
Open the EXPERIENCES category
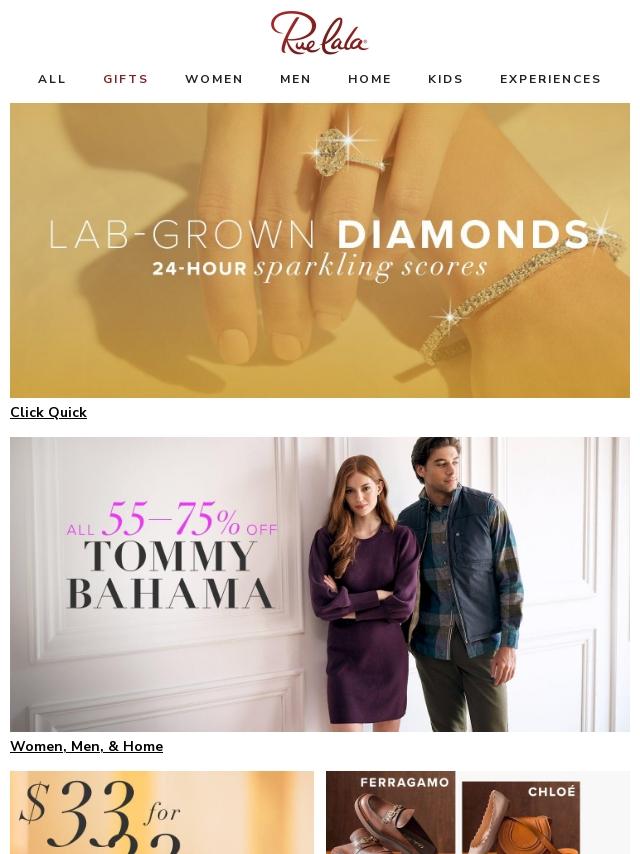pyautogui.click(x=550, y=79)
